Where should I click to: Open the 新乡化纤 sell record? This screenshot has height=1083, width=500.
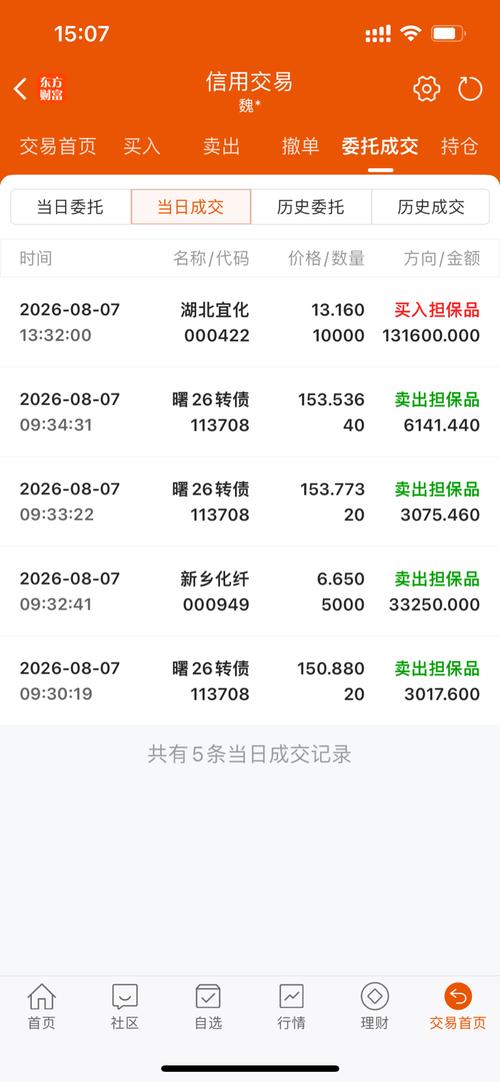250,591
